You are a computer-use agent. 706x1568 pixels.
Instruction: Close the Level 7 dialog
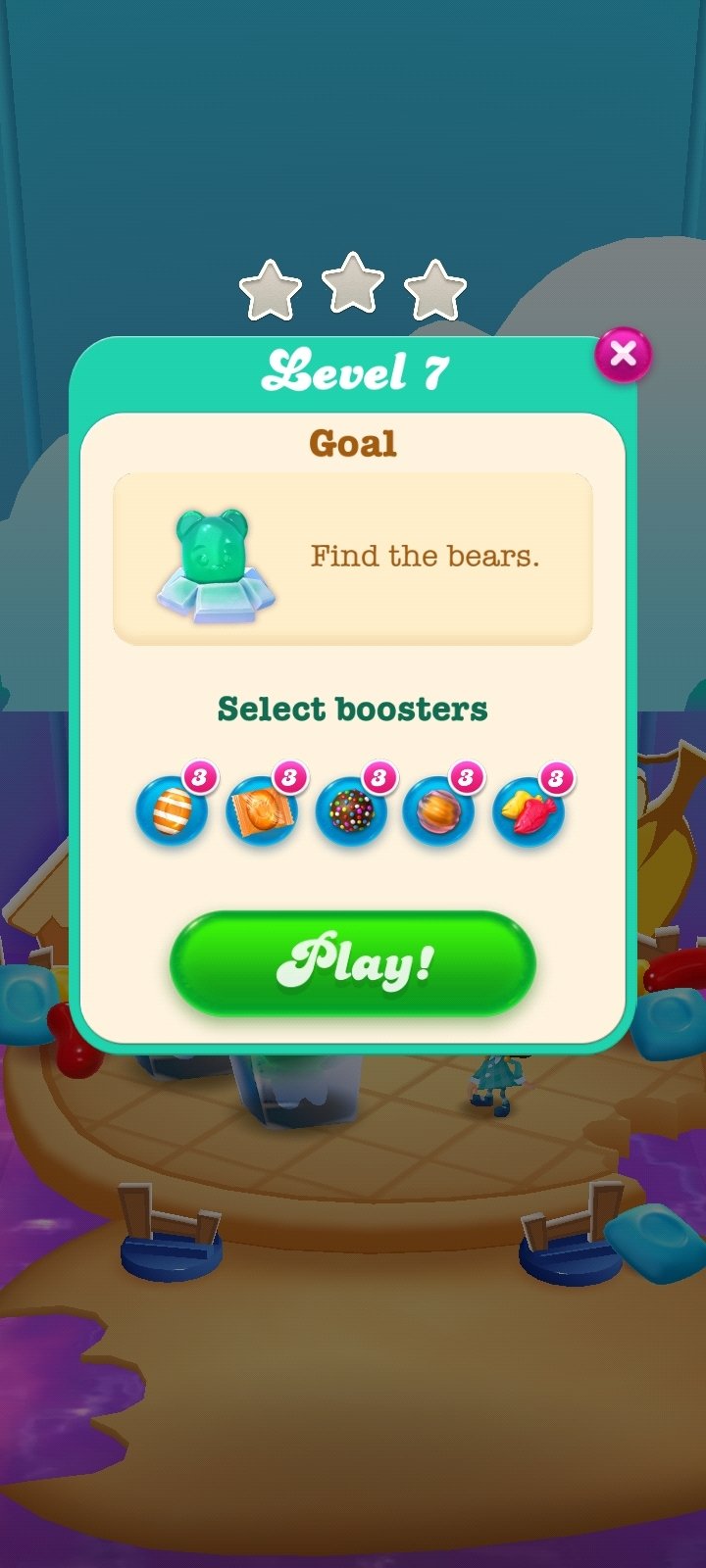[623, 354]
